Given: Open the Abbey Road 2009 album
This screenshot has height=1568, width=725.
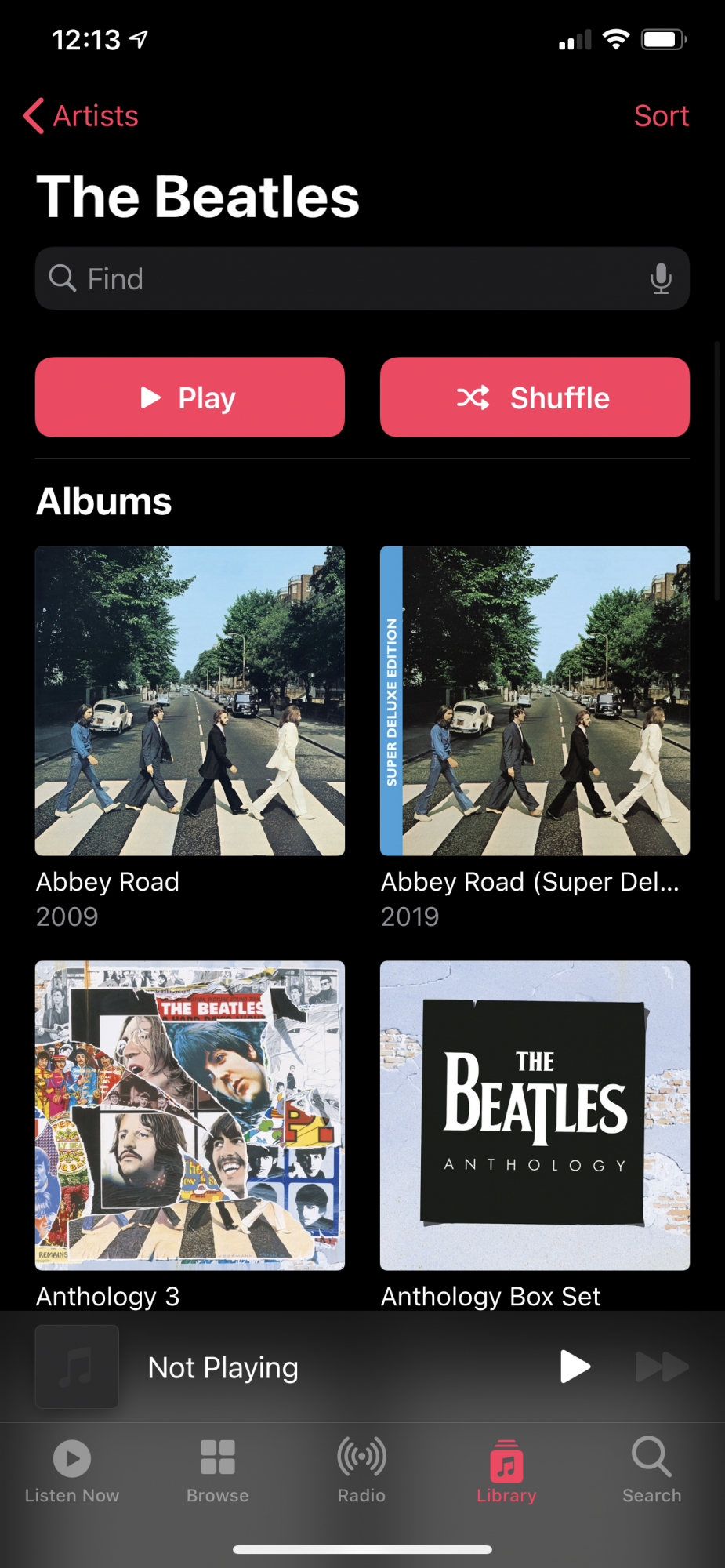Looking at the screenshot, I should coord(190,700).
